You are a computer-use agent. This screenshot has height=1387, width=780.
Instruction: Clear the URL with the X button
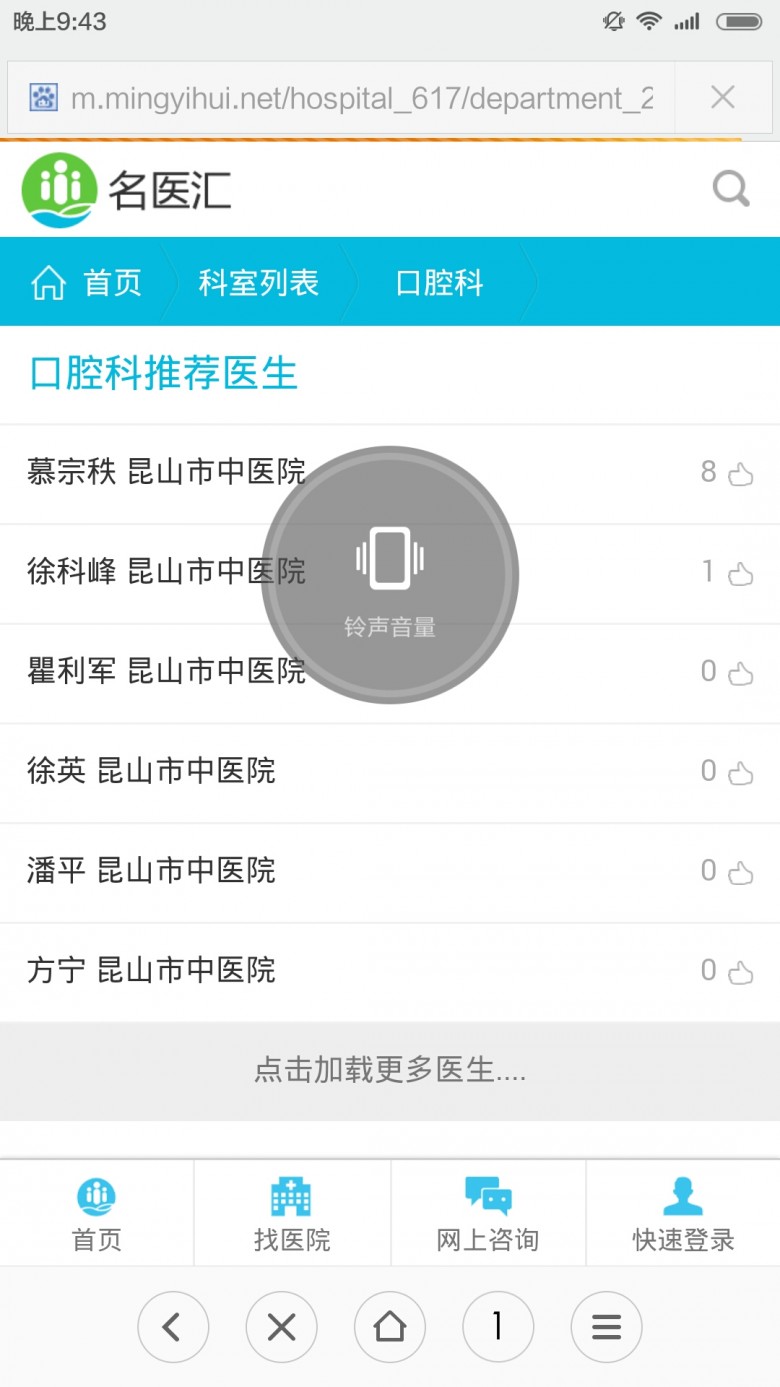[x=722, y=97]
